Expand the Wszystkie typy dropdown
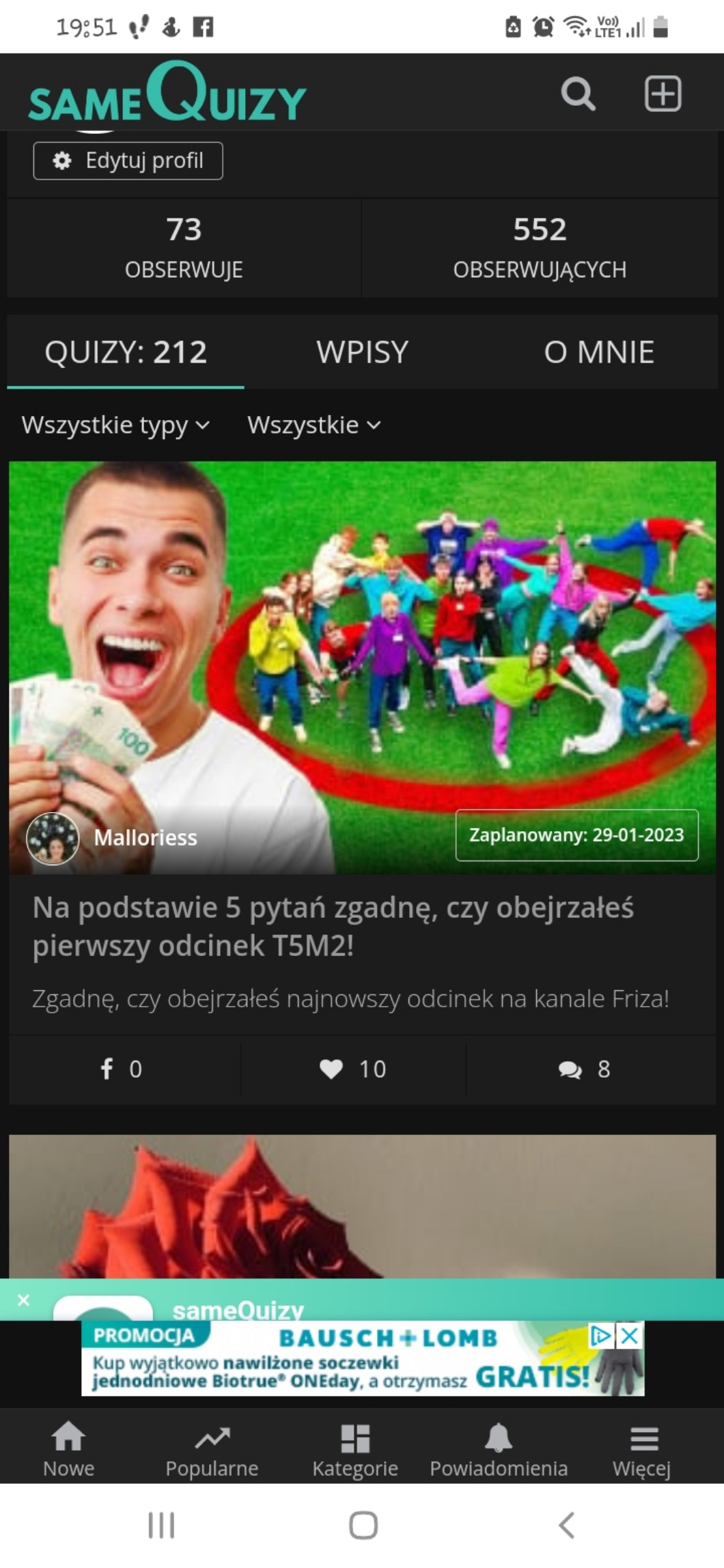724x1568 pixels. (115, 425)
